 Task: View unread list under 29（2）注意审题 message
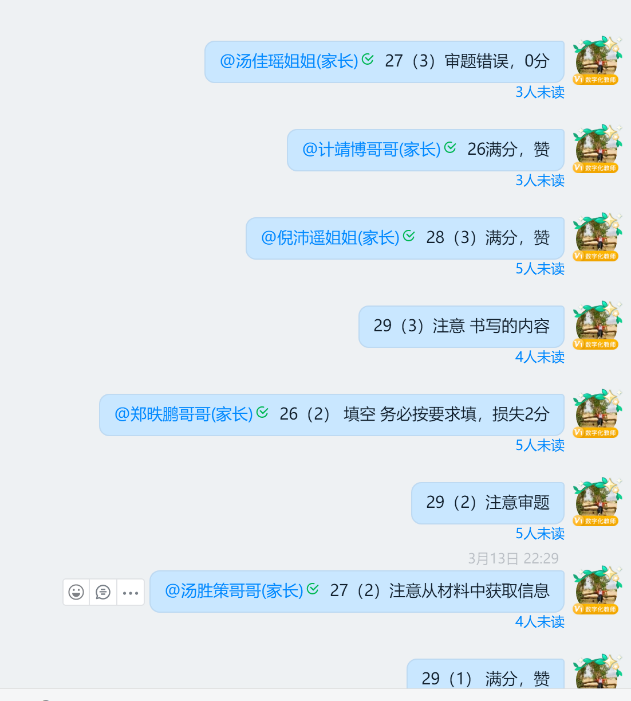(x=540, y=533)
